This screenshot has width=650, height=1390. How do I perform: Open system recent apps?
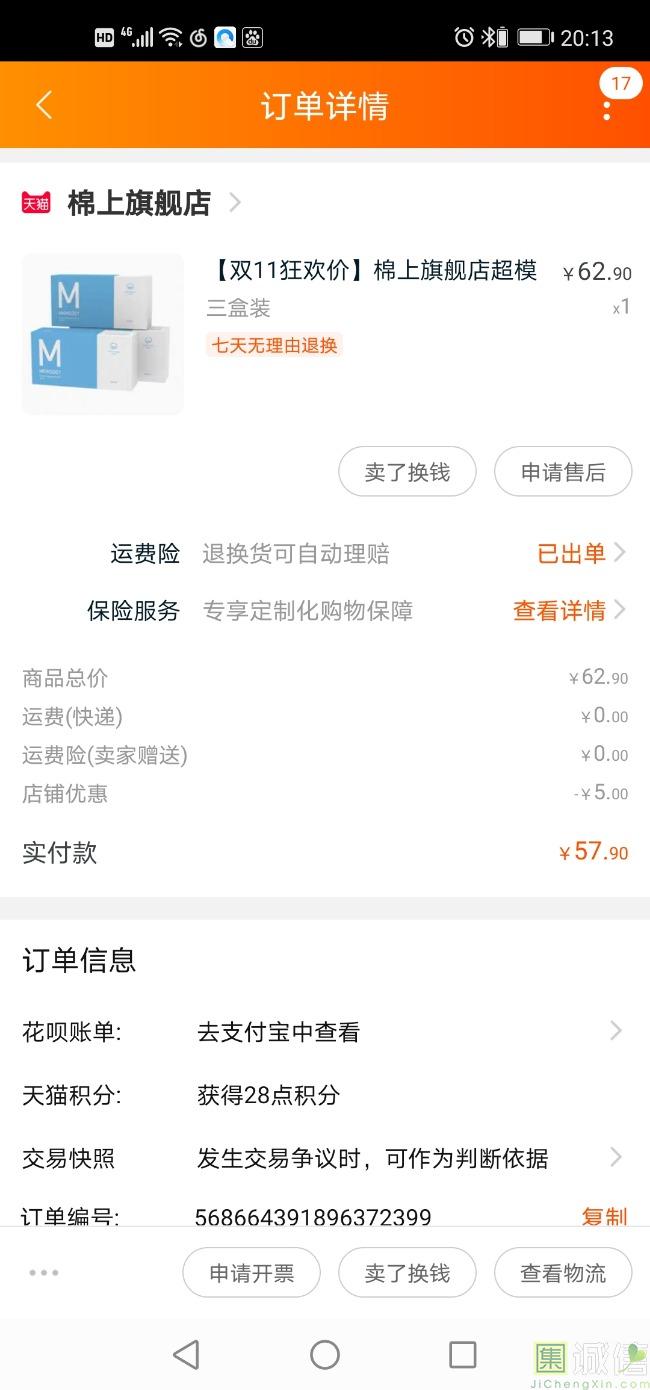[462, 1354]
